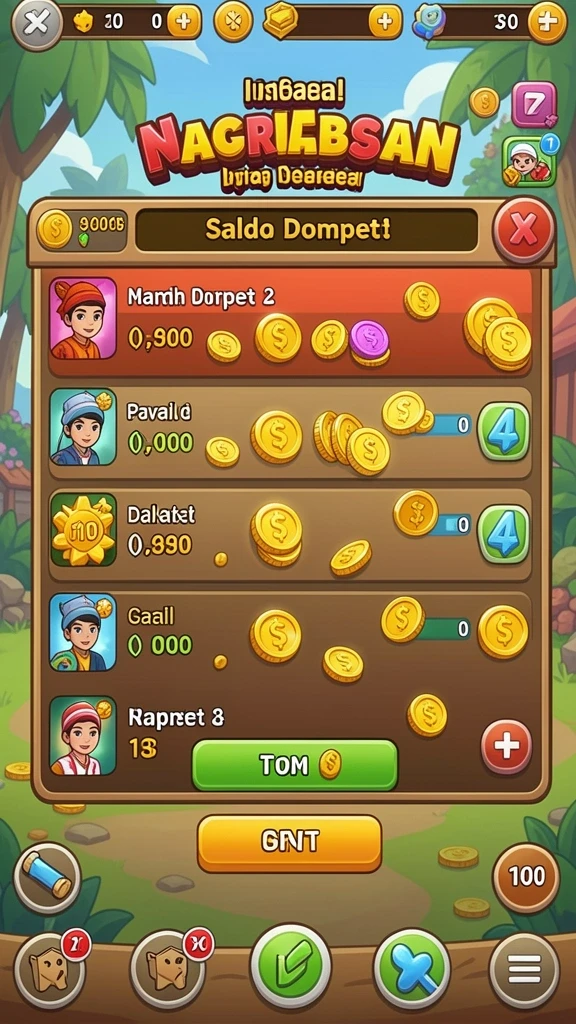Tap the blue X button in the bottom bar
Image resolution: width=576 pixels, height=1024 pixels.
(412, 968)
